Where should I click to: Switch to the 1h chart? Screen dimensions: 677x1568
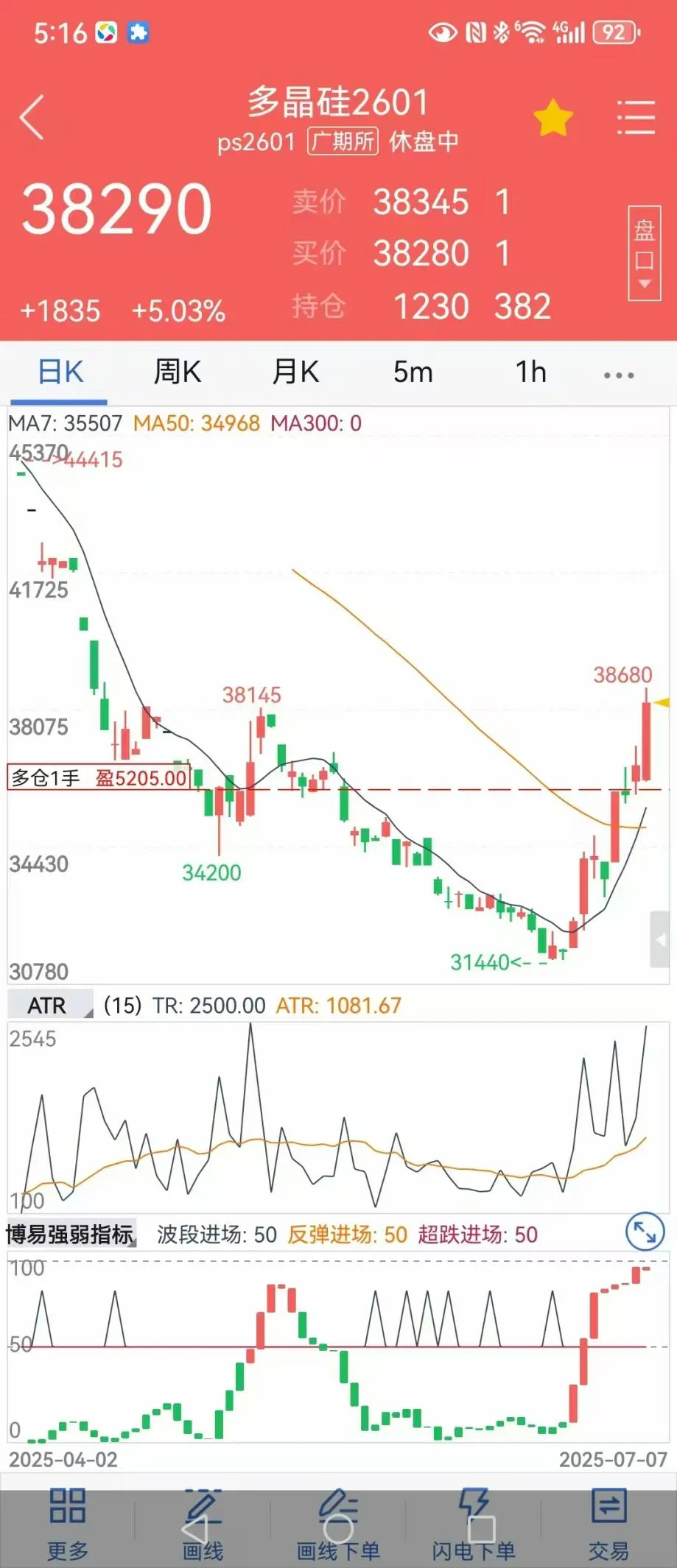click(x=530, y=372)
